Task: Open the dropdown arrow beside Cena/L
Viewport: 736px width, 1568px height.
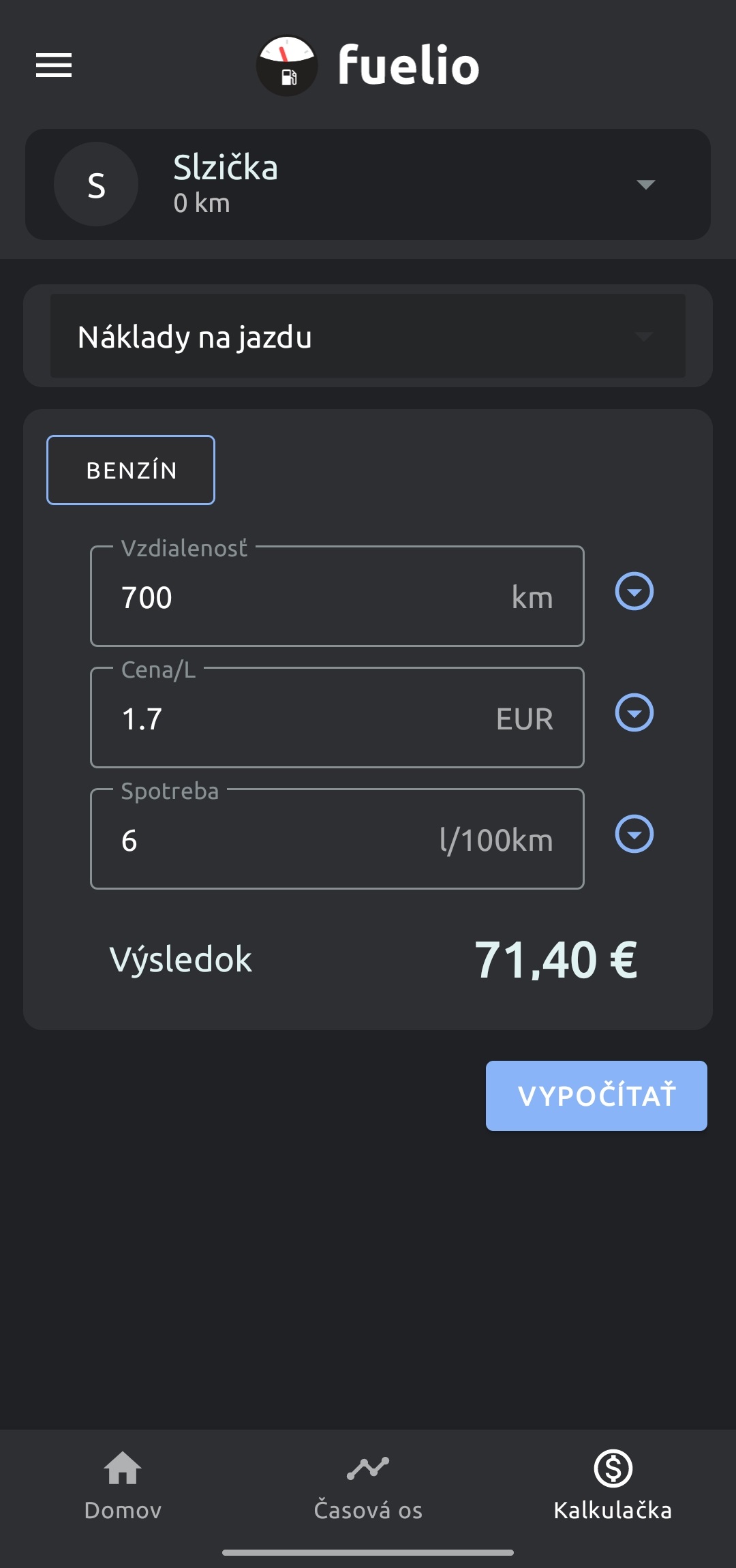Action: click(634, 712)
